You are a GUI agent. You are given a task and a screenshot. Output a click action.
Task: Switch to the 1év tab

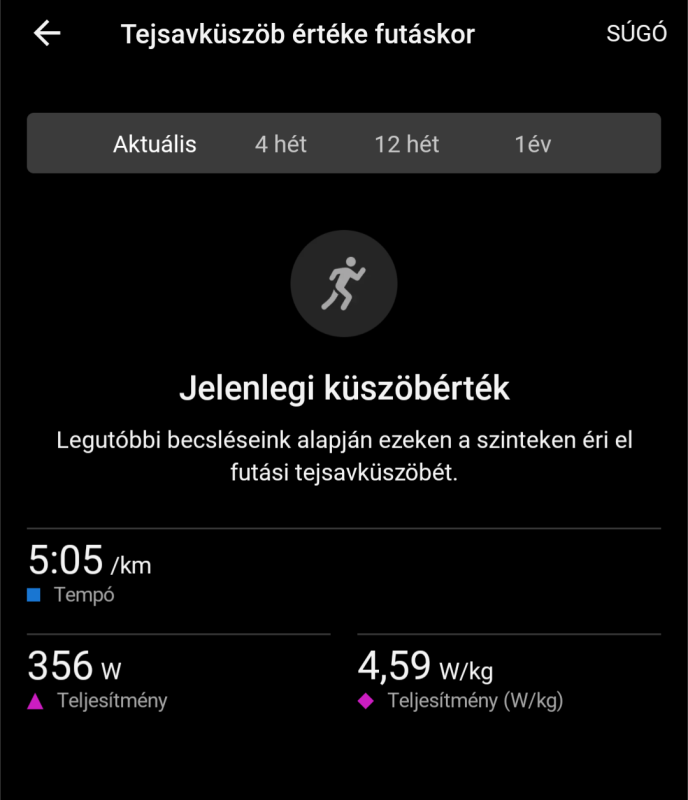(533, 144)
